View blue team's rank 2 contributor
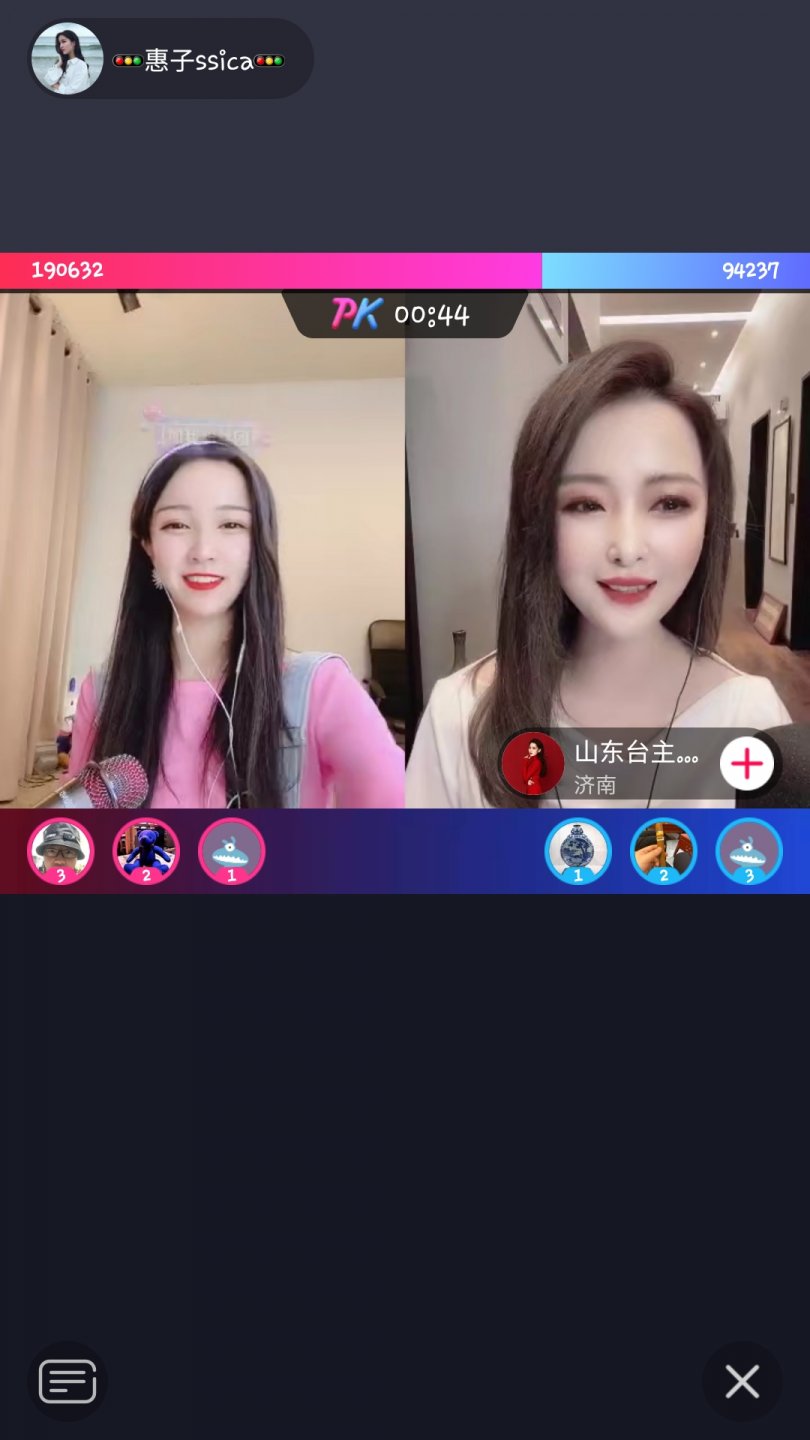Image resolution: width=810 pixels, height=1440 pixels. (x=664, y=851)
